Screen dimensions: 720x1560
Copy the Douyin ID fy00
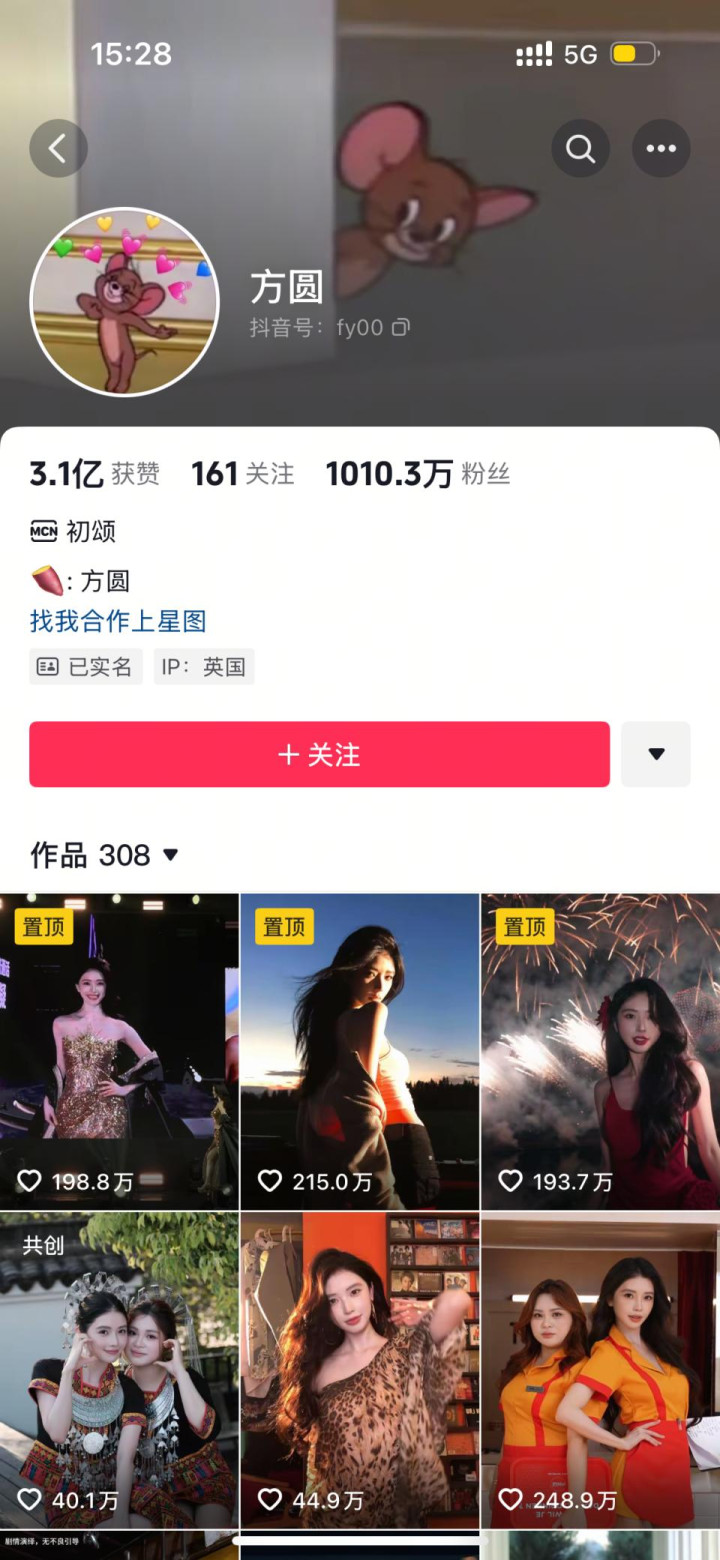[x=401, y=327]
